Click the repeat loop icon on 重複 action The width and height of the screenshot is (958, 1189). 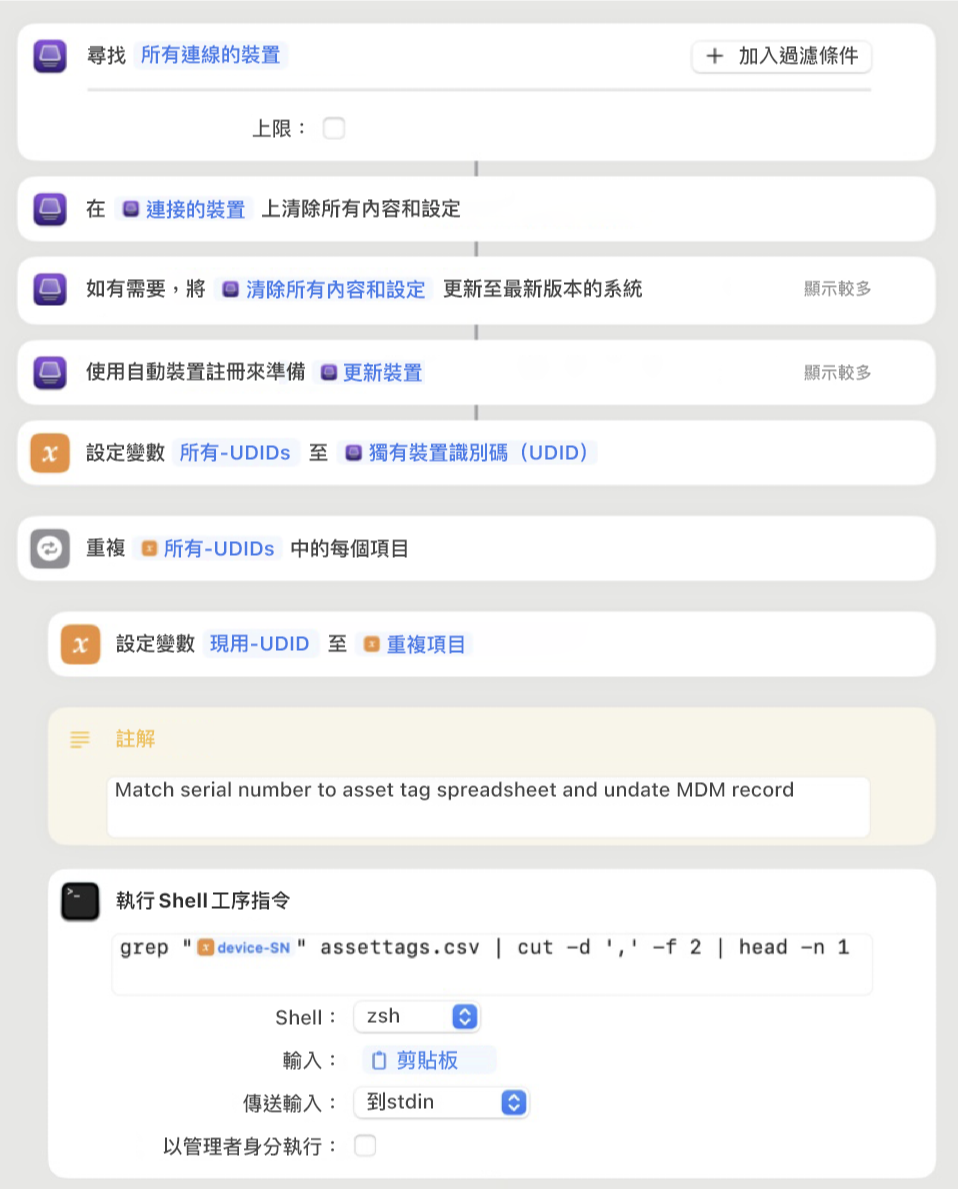(x=50, y=548)
